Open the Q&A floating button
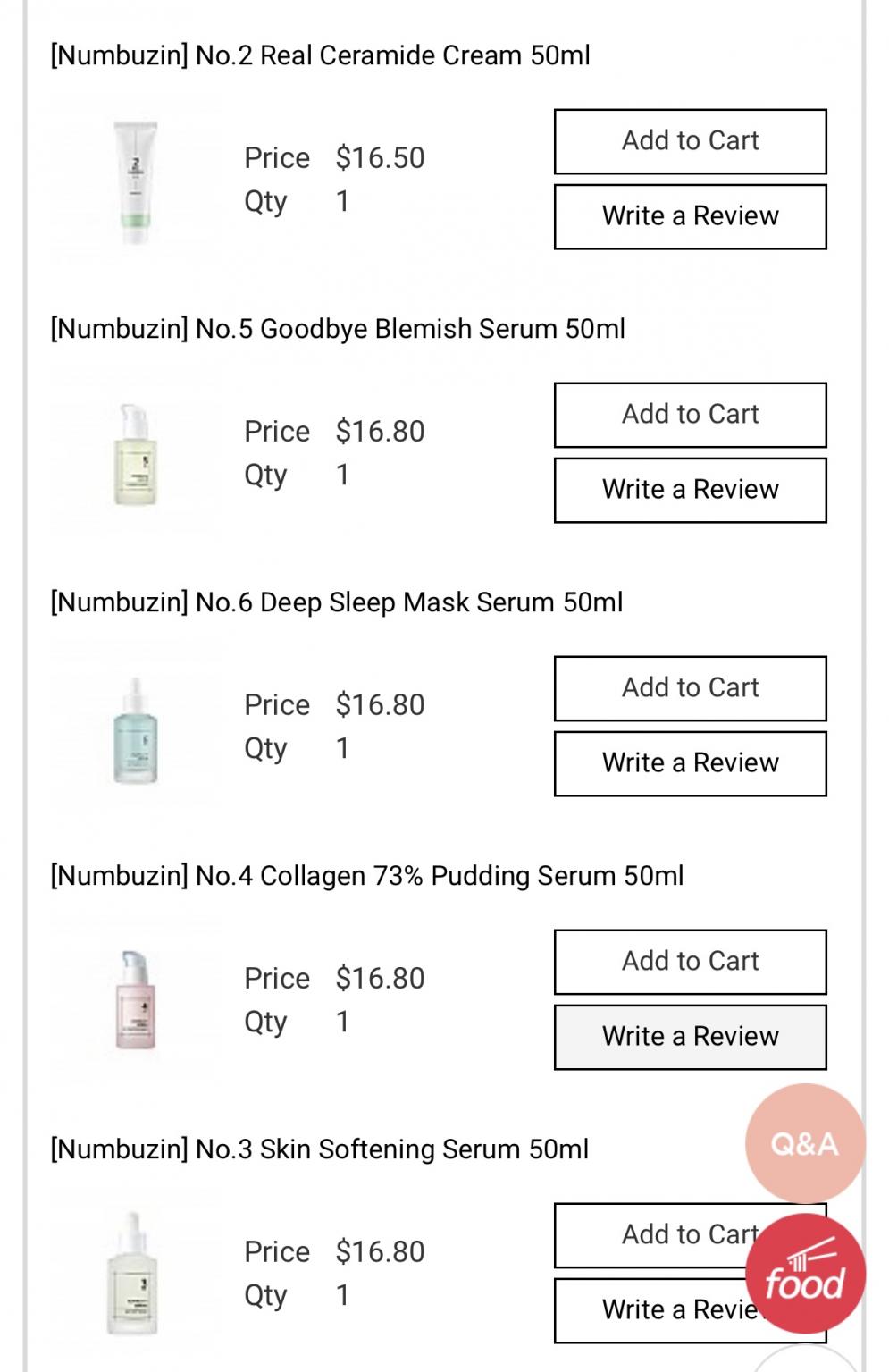Image resolution: width=889 pixels, height=1372 pixels. pyautogui.click(x=804, y=1143)
